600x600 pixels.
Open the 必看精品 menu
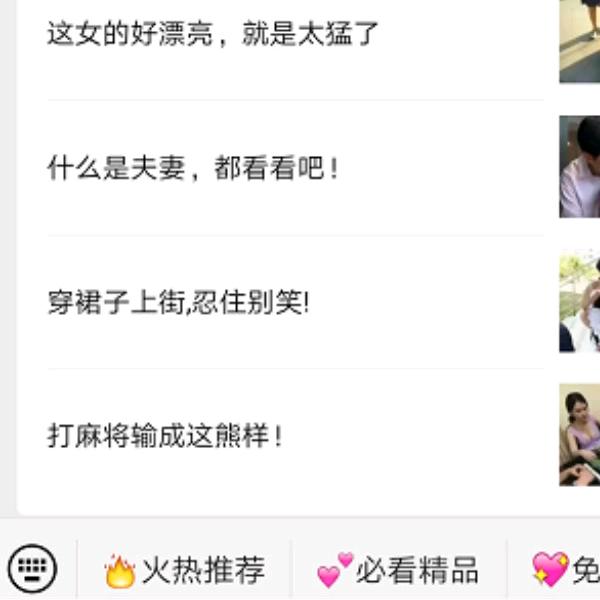(398, 571)
